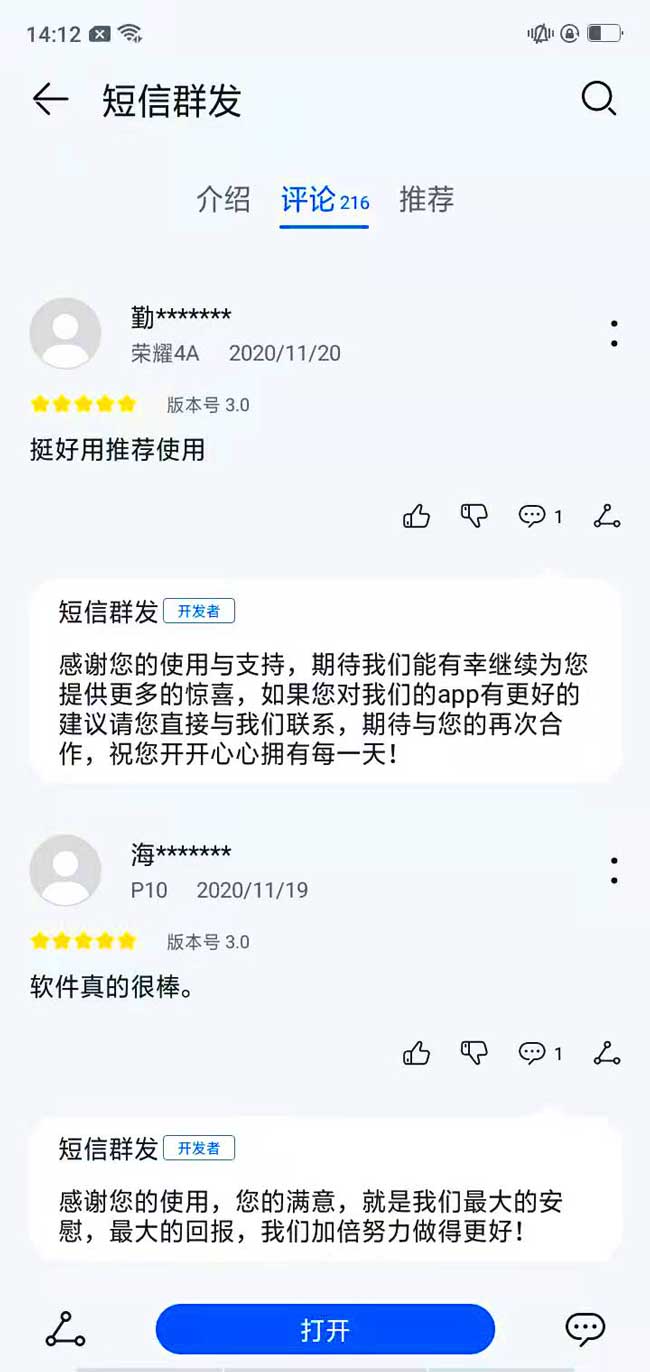Open the search icon
This screenshot has height=1372, width=650.
coord(598,99)
